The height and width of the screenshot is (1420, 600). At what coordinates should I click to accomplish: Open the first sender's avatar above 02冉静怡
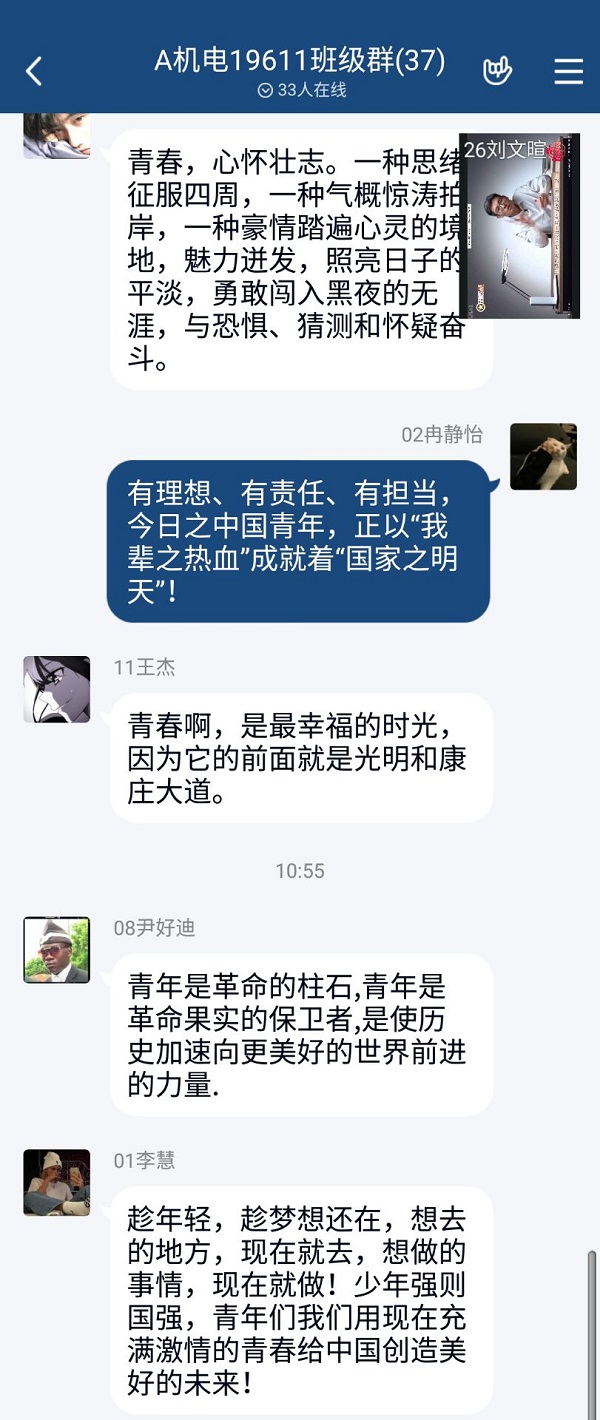tap(57, 136)
